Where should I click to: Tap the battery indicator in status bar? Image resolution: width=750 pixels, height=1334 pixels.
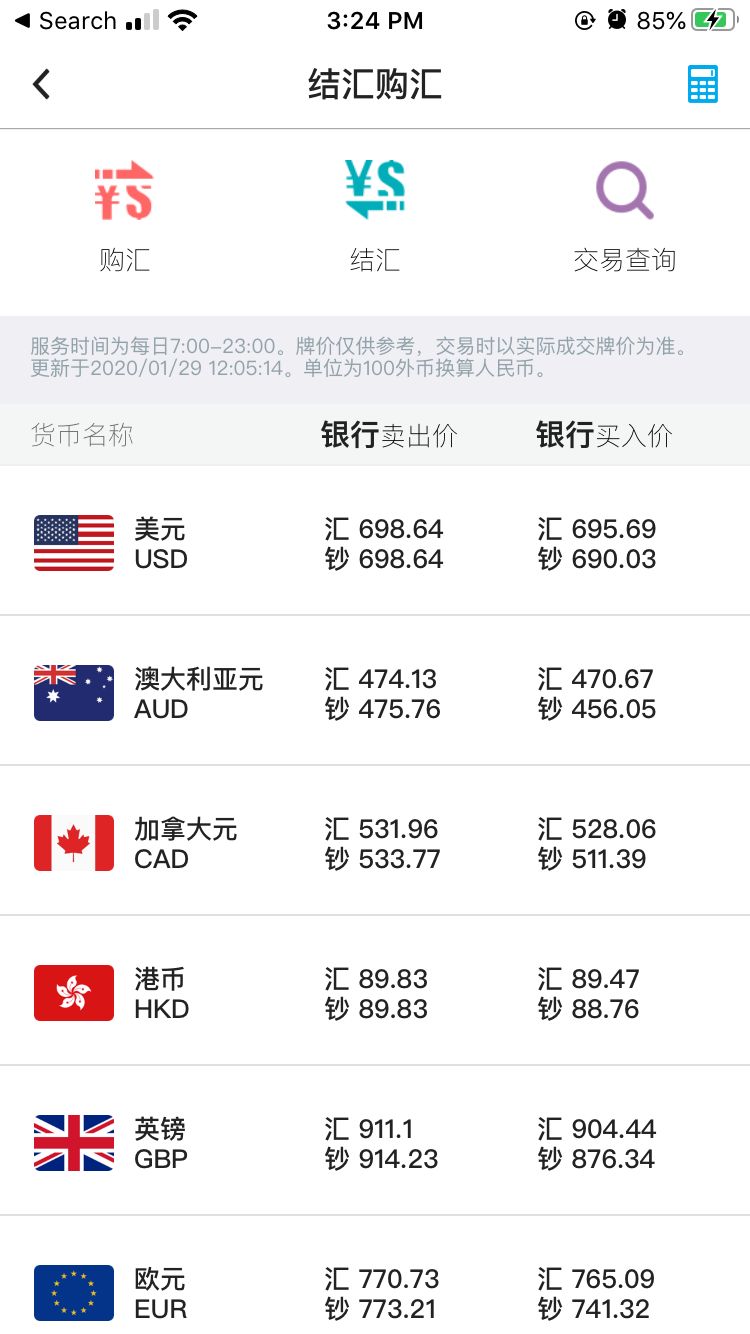714,19
